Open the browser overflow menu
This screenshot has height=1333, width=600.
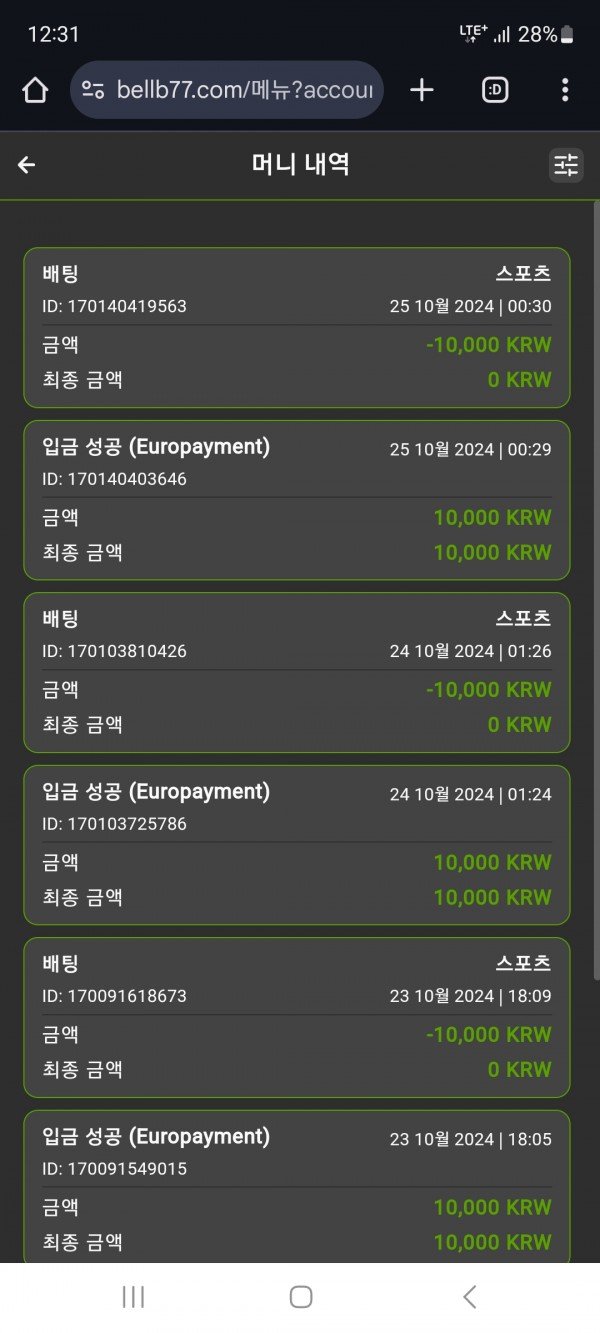pos(565,91)
